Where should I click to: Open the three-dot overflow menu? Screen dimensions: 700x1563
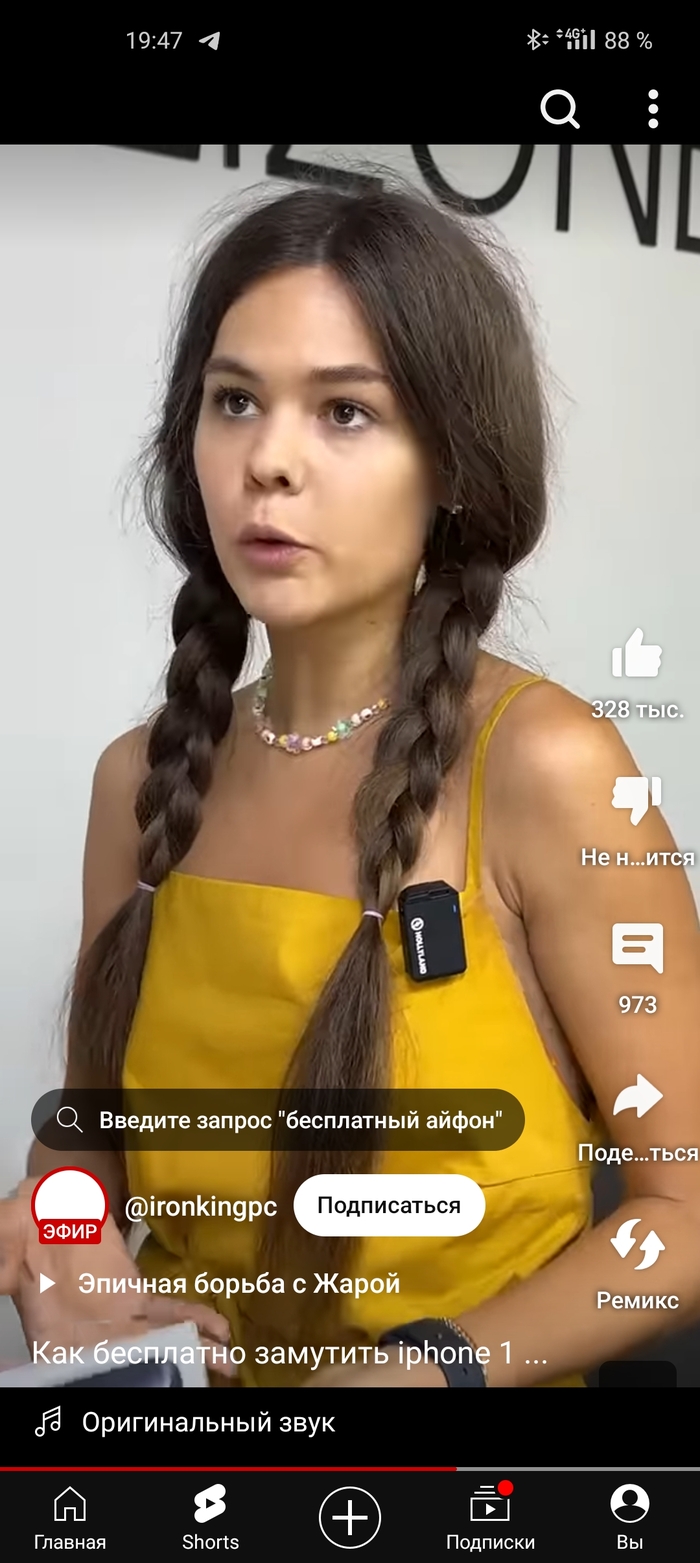tap(653, 108)
